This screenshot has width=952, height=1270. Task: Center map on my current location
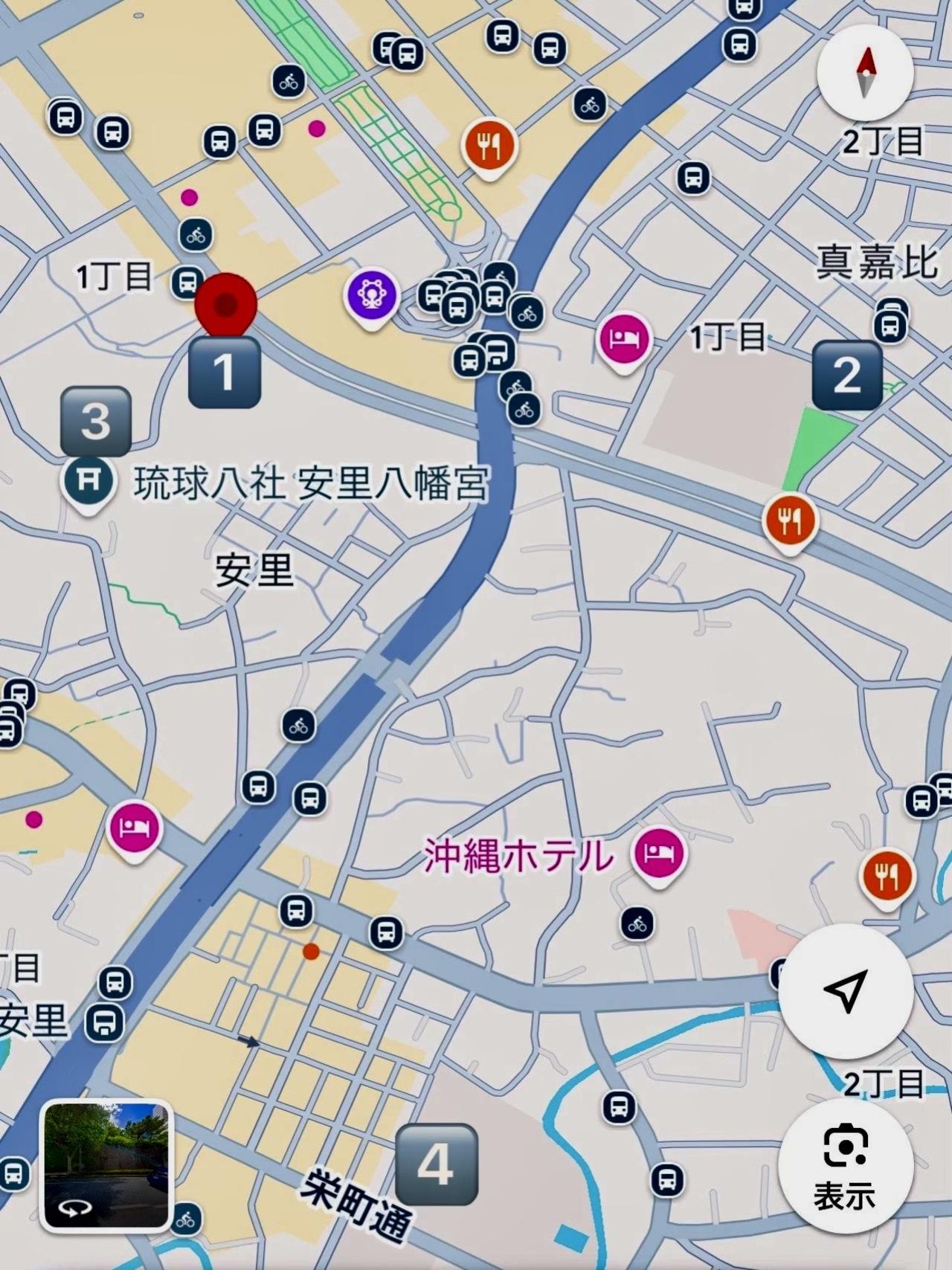click(x=846, y=990)
